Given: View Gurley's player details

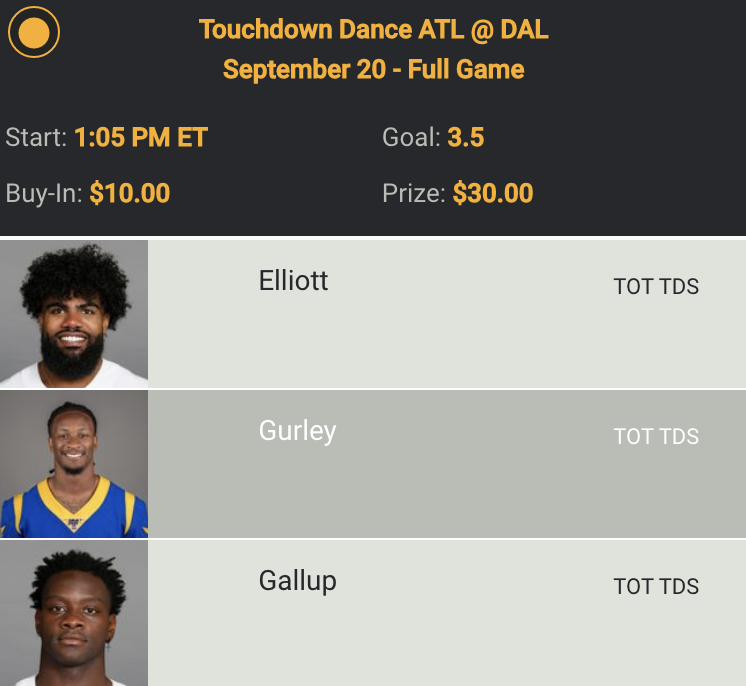Looking at the screenshot, I should tap(297, 431).
